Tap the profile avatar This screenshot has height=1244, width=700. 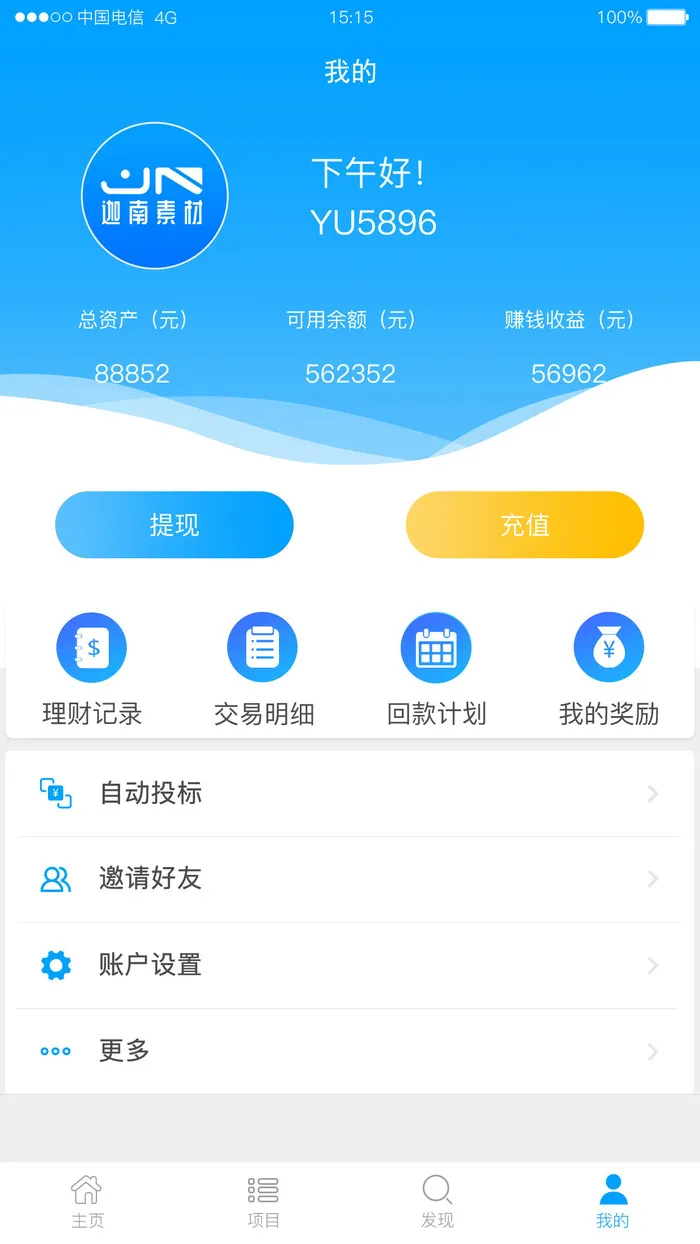(x=154, y=196)
